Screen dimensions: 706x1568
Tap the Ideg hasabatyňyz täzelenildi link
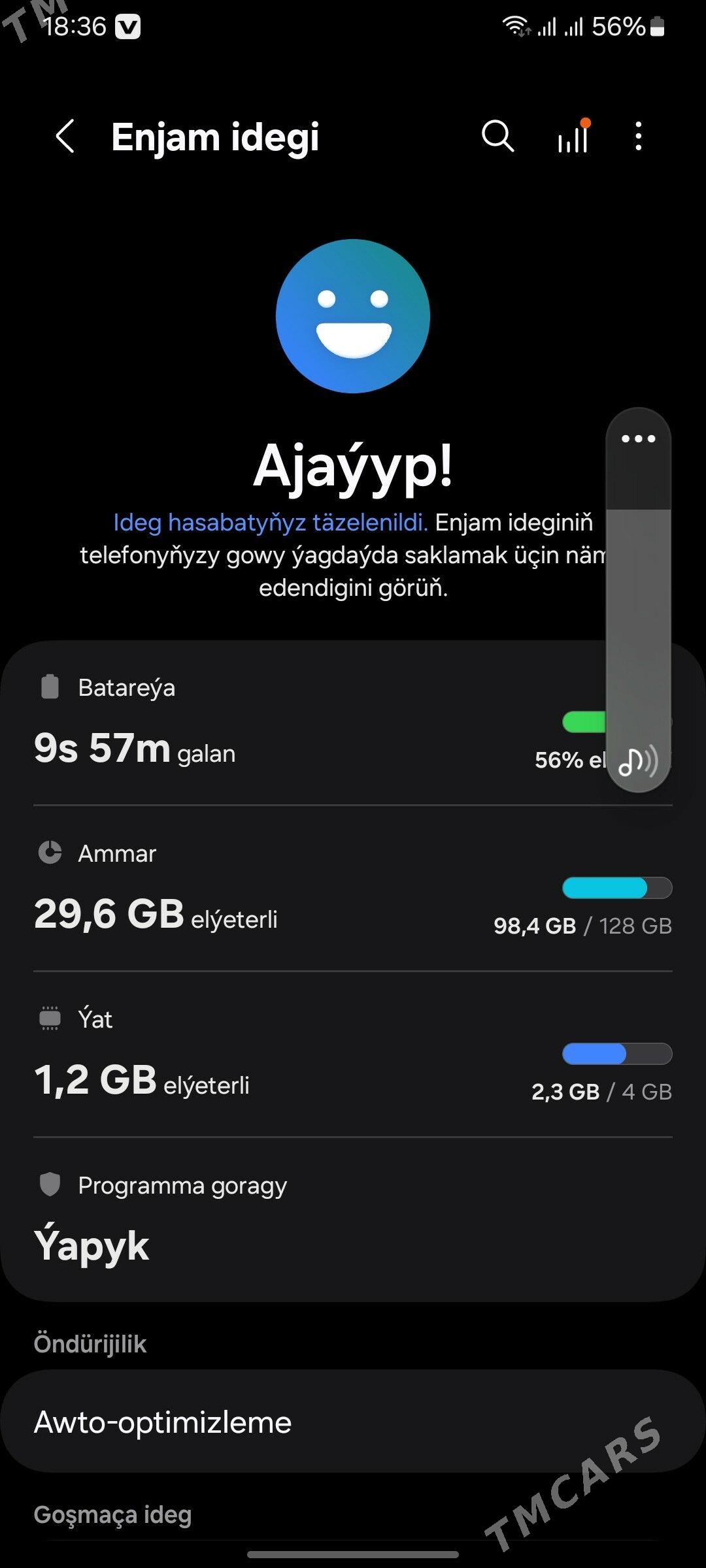pyautogui.click(x=271, y=523)
